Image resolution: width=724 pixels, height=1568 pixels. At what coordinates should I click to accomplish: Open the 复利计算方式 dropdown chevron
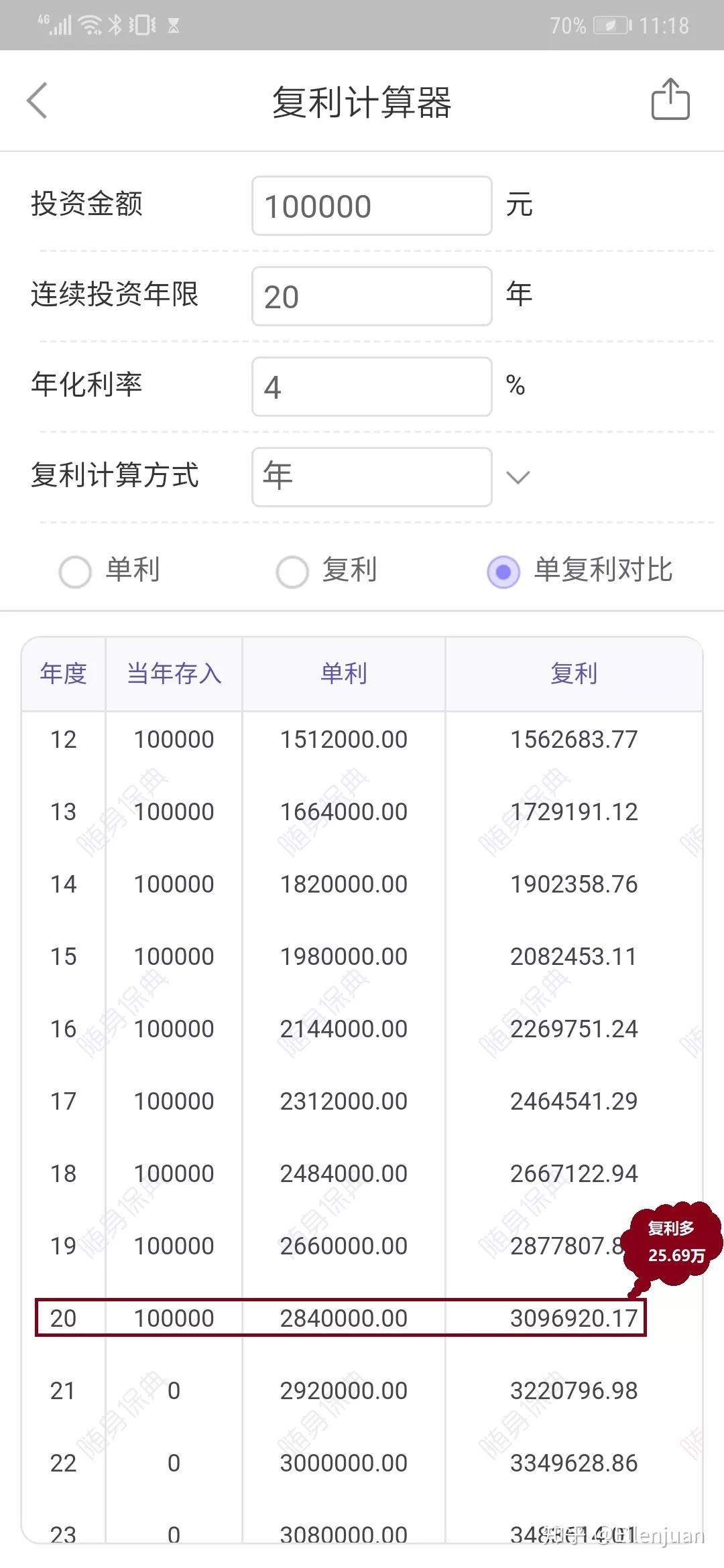pyautogui.click(x=518, y=477)
